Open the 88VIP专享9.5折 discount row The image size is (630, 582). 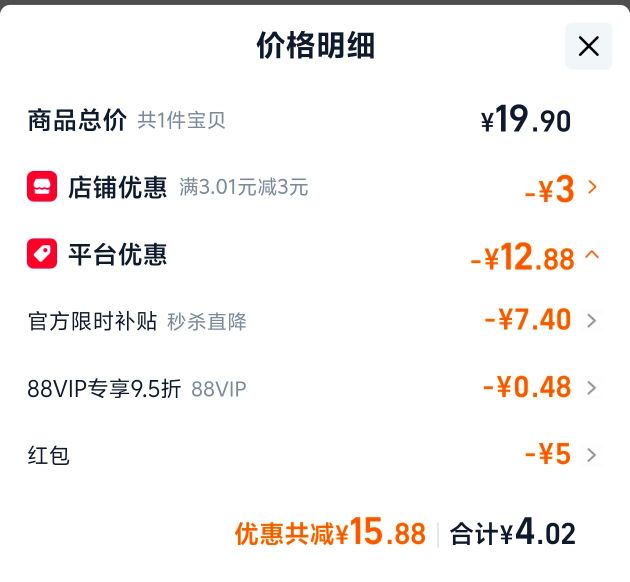point(312,388)
